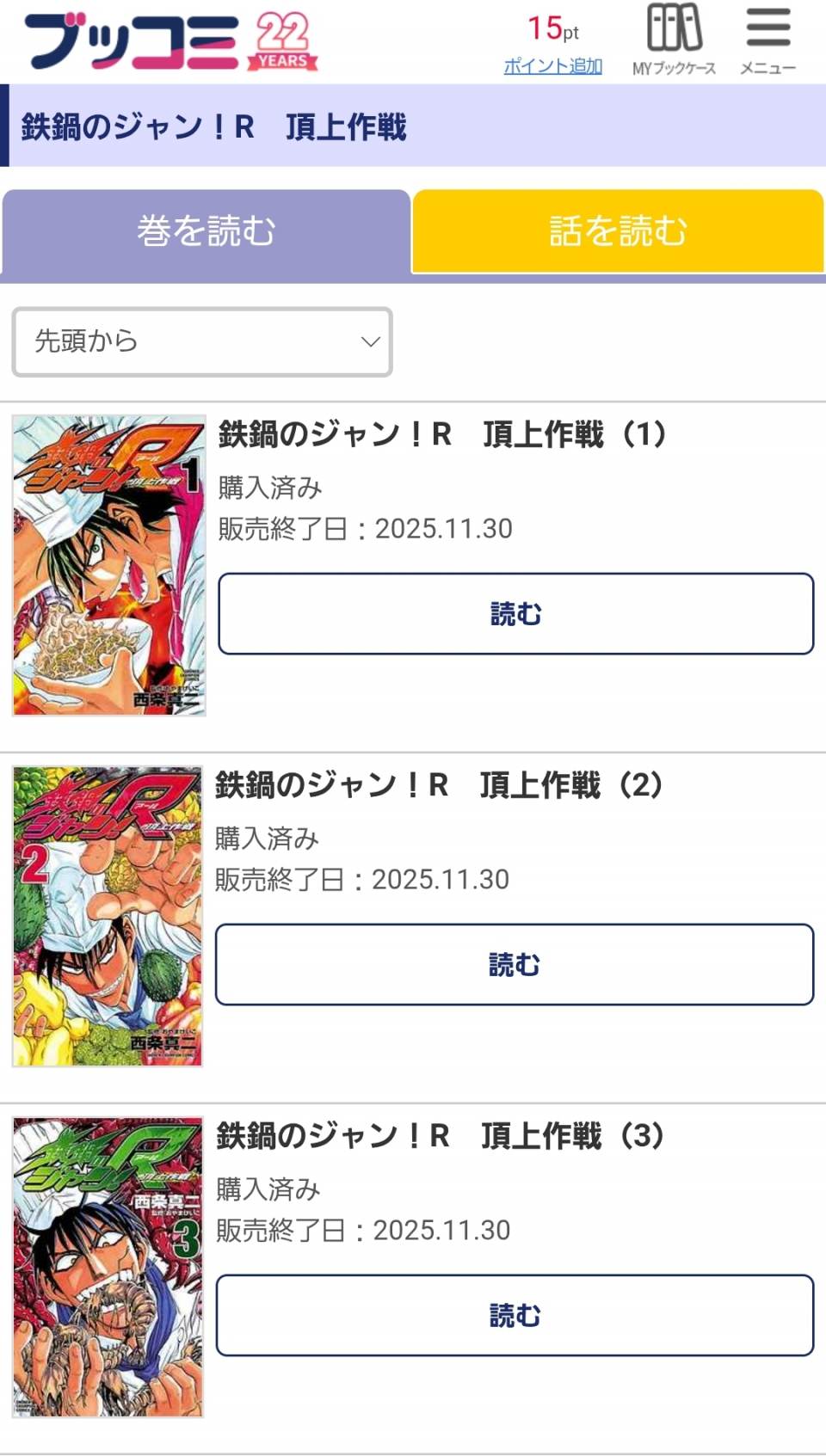Switch to the 巻を読む tab
Viewport: 826px width, 1456px height.
pos(206,231)
